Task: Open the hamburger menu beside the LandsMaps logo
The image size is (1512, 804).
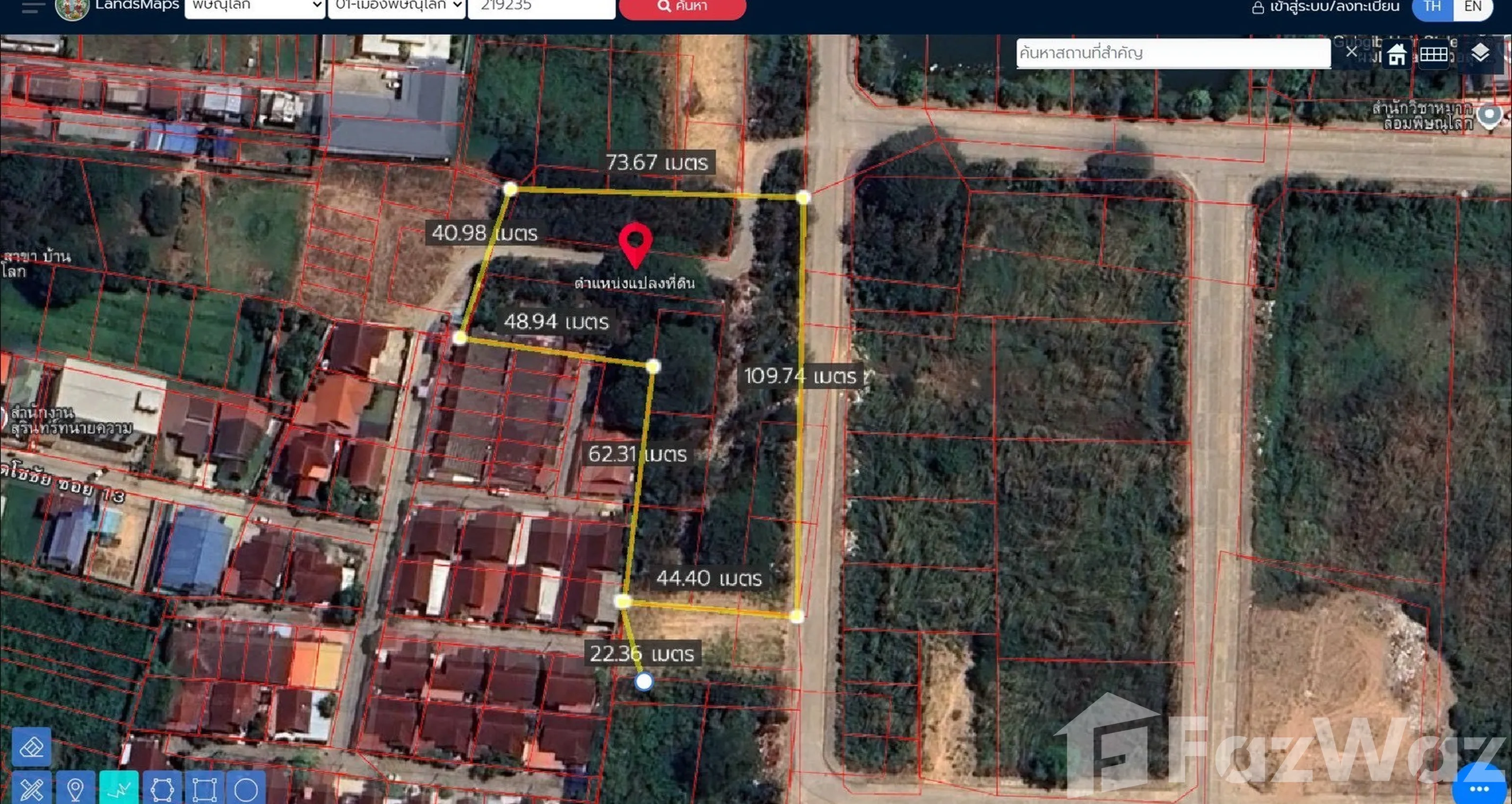Action: tap(33, 7)
